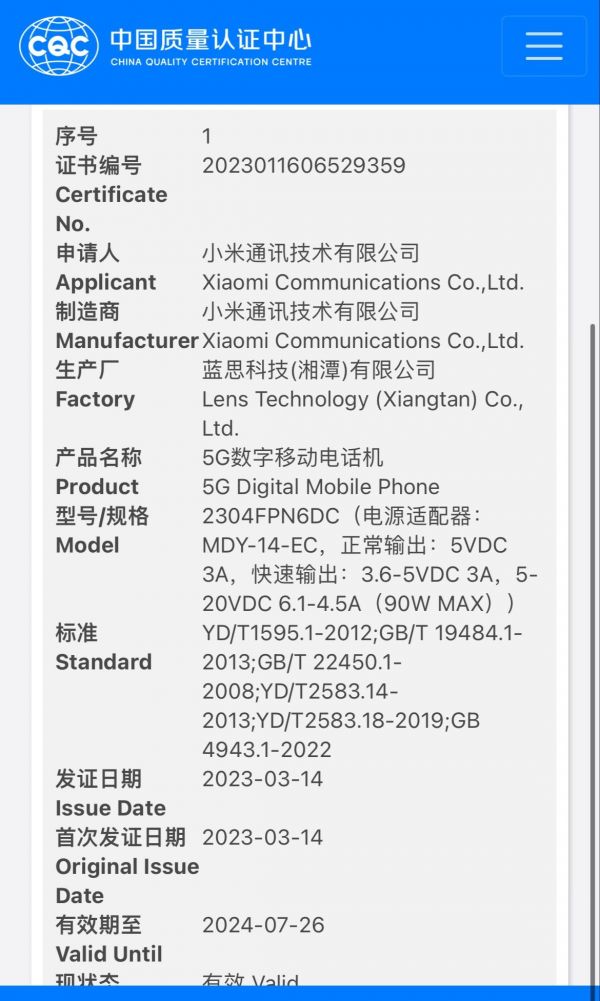Open the hamburger navigation menu
Screen dimensions: 600x1001
point(543,46)
